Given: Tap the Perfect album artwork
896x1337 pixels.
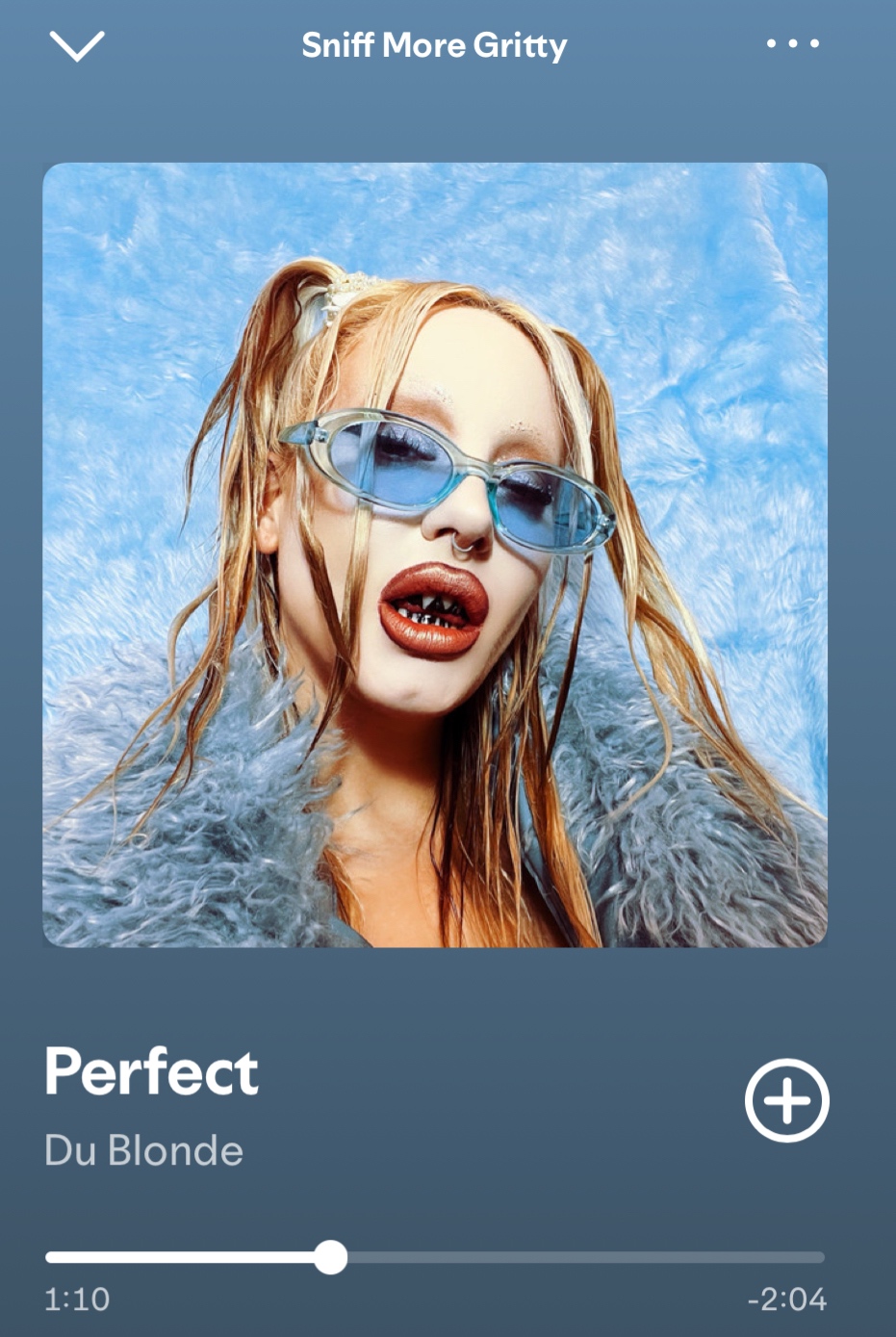Looking at the screenshot, I should click(435, 555).
